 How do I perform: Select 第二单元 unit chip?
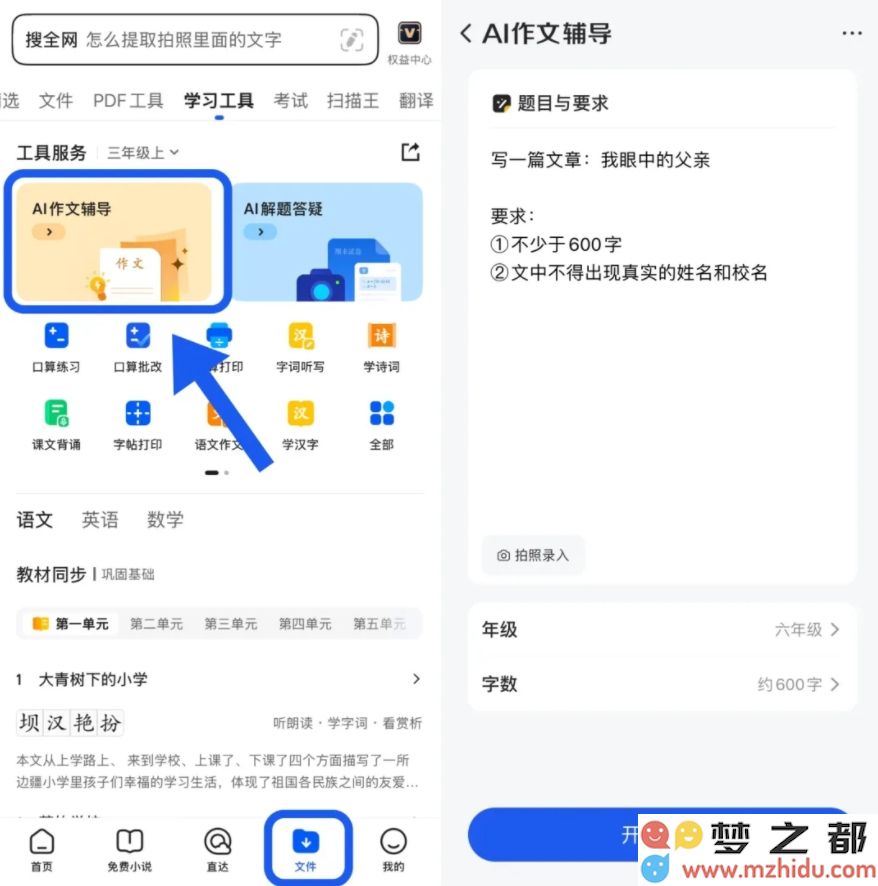156,624
